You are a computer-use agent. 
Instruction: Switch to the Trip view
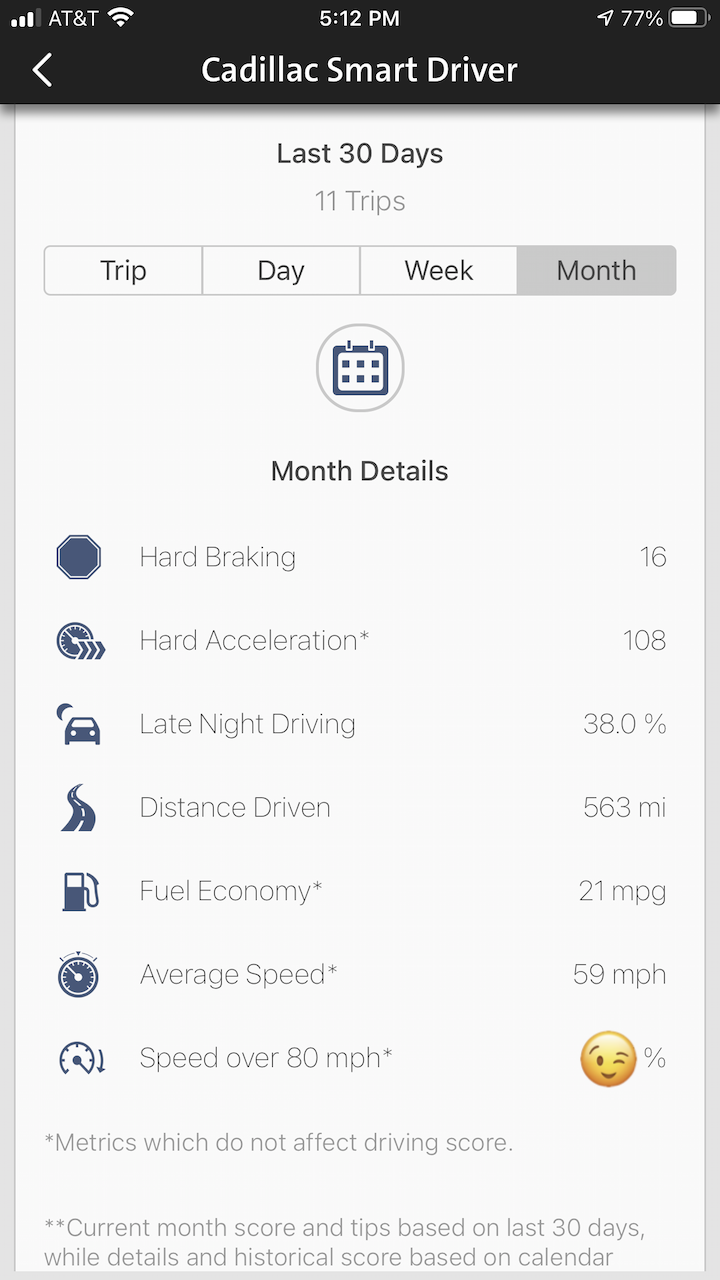click(x=124, y=271)
